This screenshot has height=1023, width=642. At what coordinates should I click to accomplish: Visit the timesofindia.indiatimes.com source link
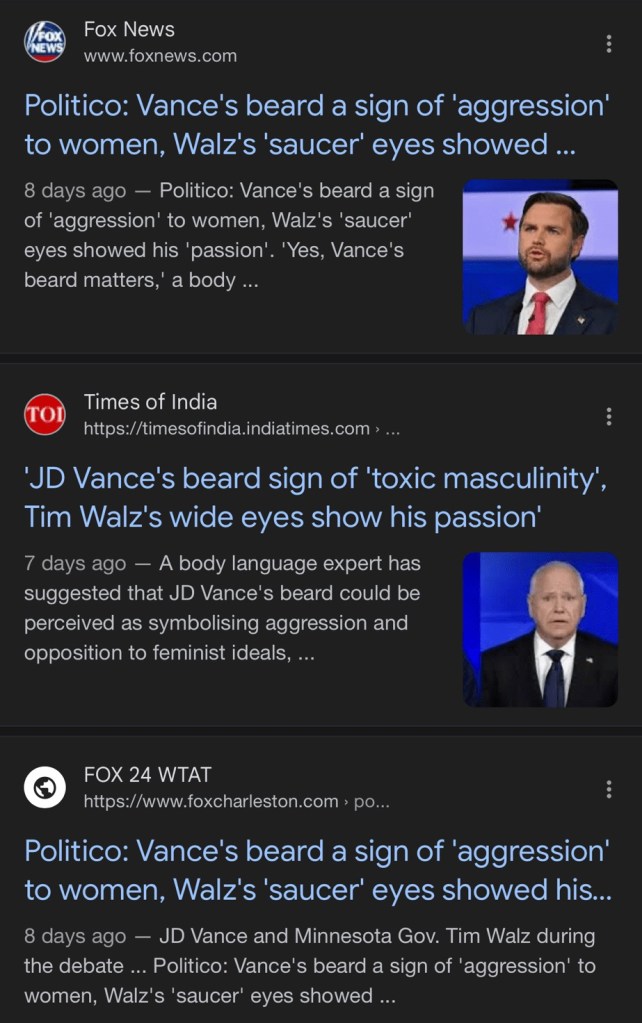(x=226, y=429)
